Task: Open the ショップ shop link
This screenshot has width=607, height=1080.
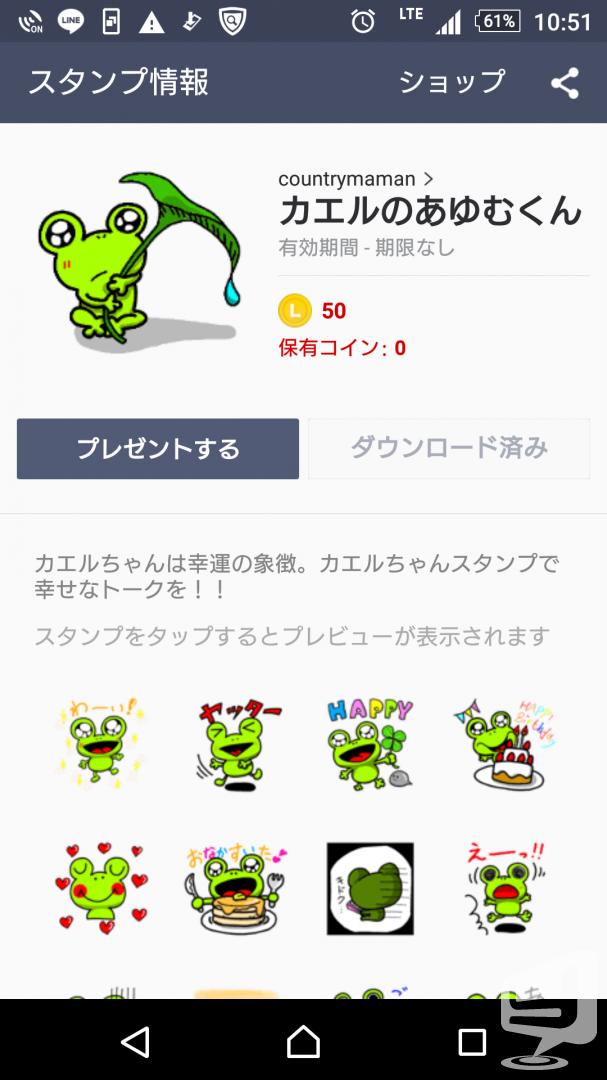Action: click(452, 82)
